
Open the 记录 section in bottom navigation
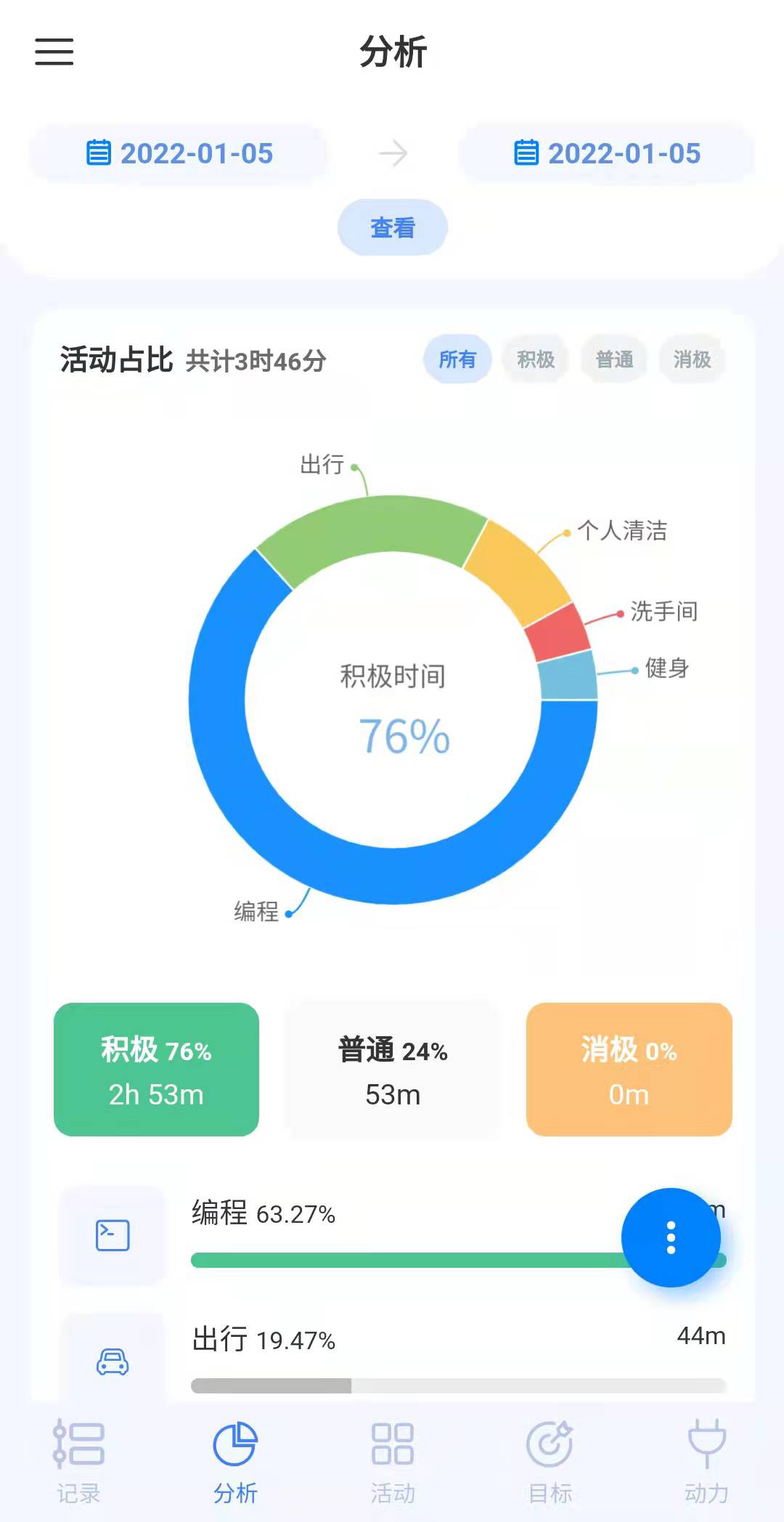(78, 1467)
